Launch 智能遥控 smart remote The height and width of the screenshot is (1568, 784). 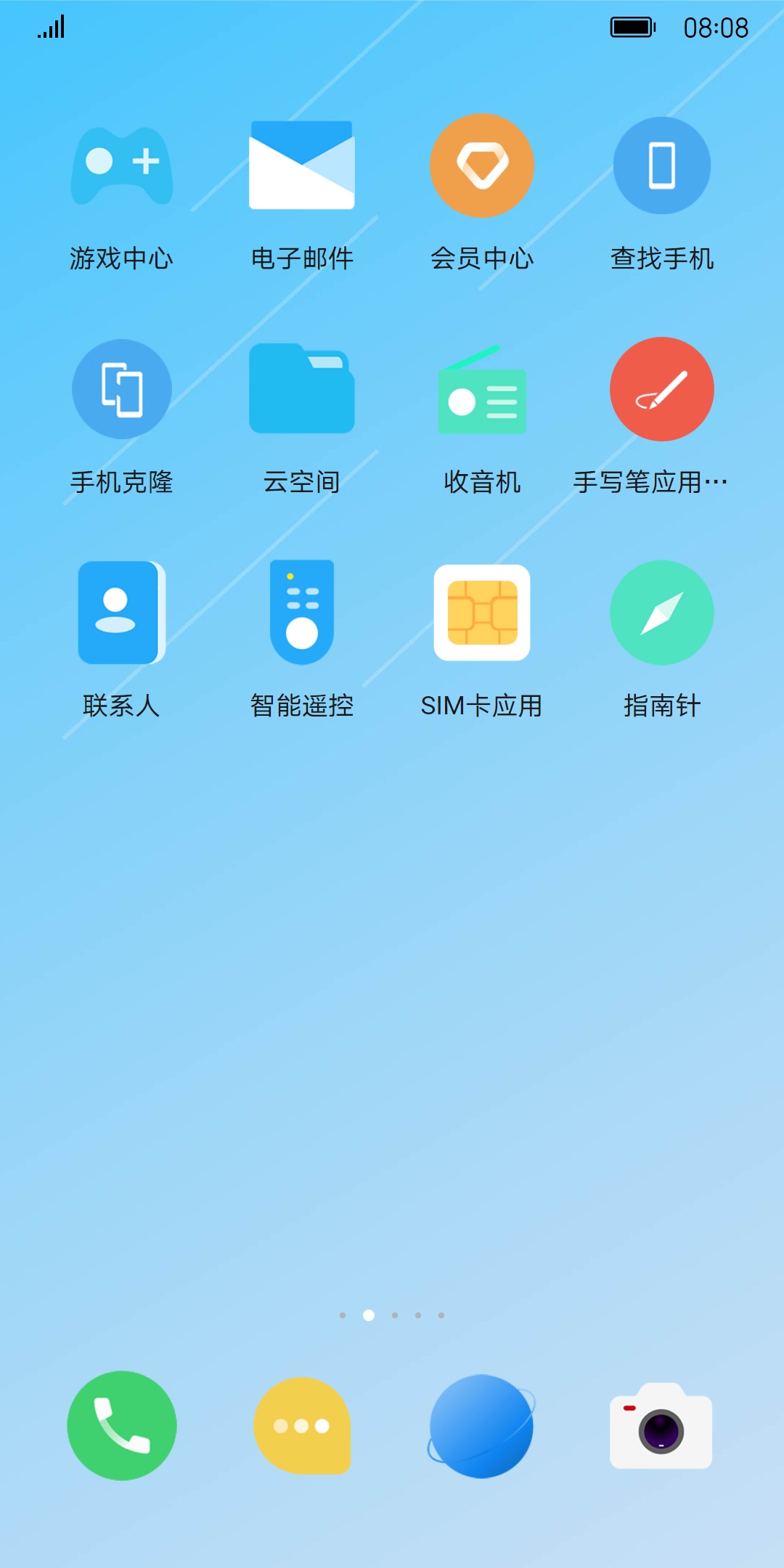click(x=301, y=613)
